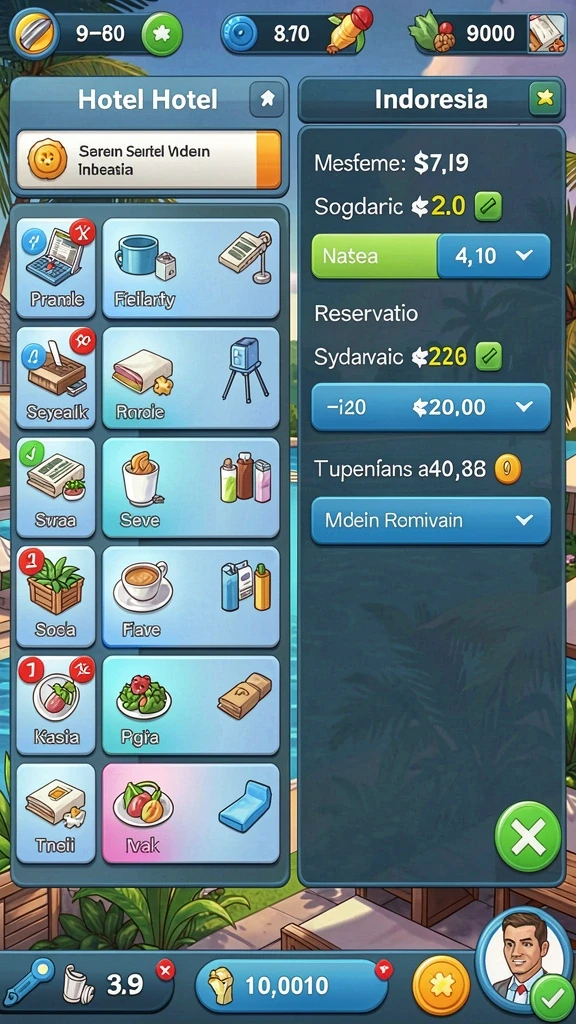Choose the Seve card
576x1024 pixels.
tap(191, 487)
